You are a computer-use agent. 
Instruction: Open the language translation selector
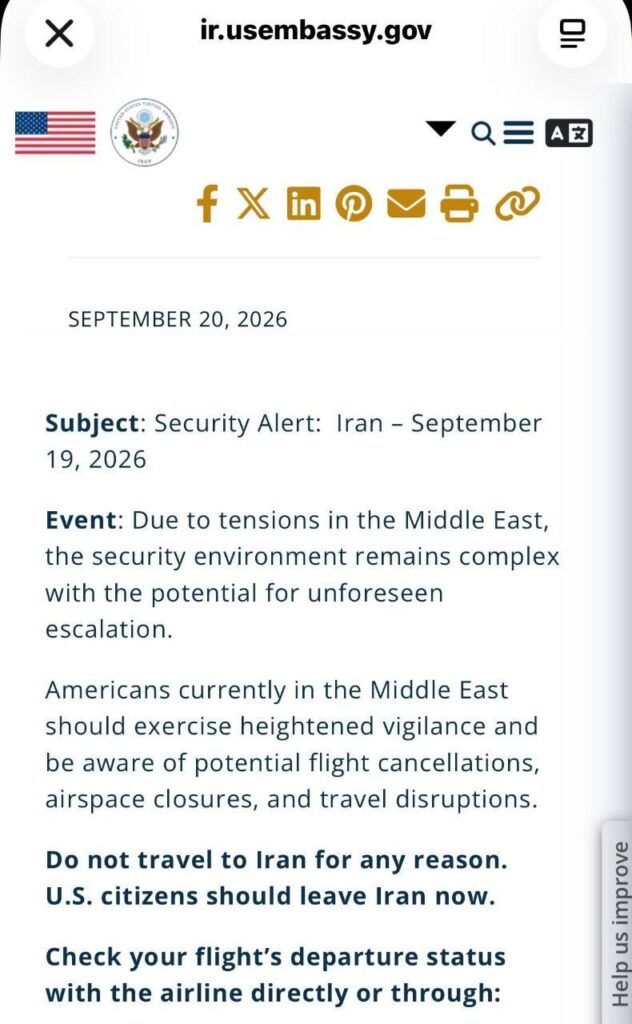click(569, 133)
